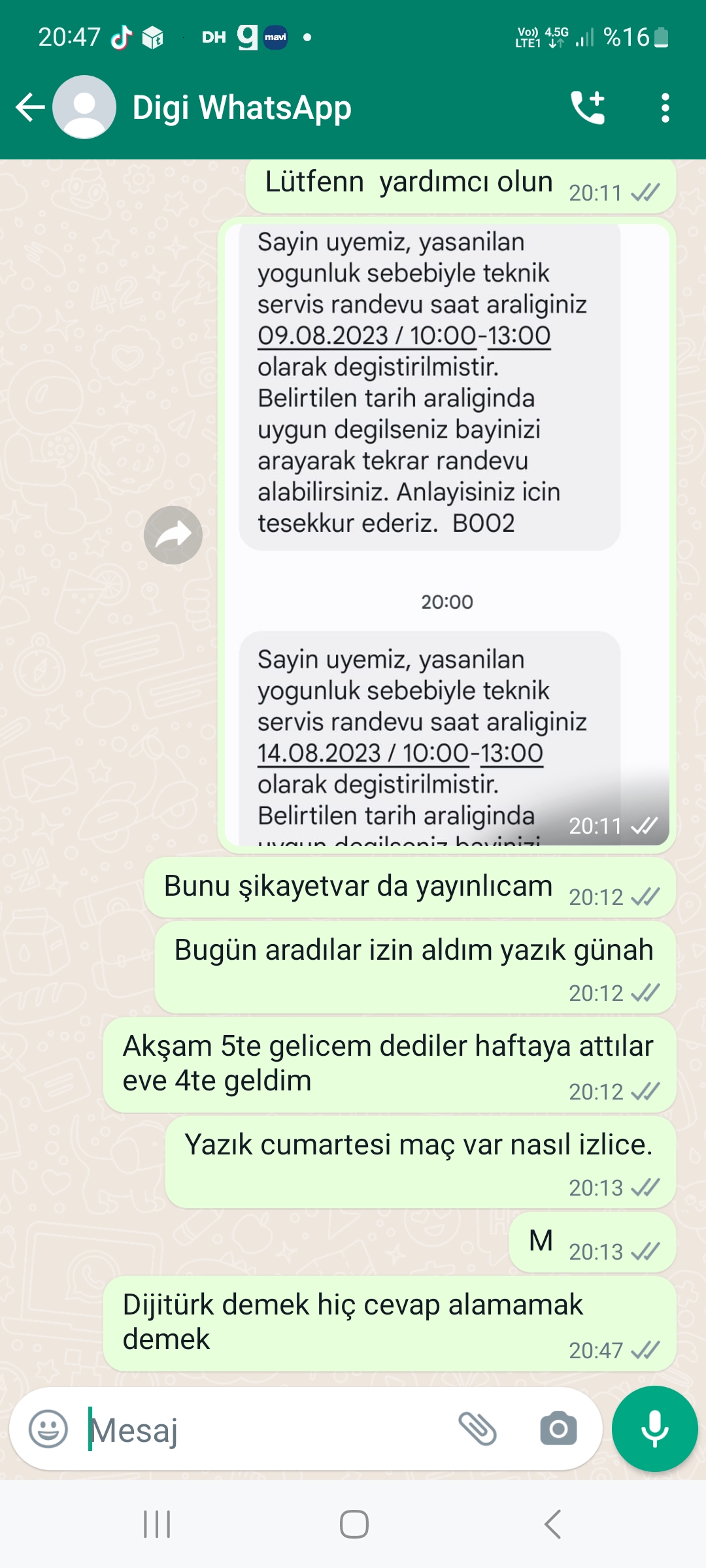Open the emoji picker
The width and height of the screenshot is (706, 1568).
tap(48, 1429)
